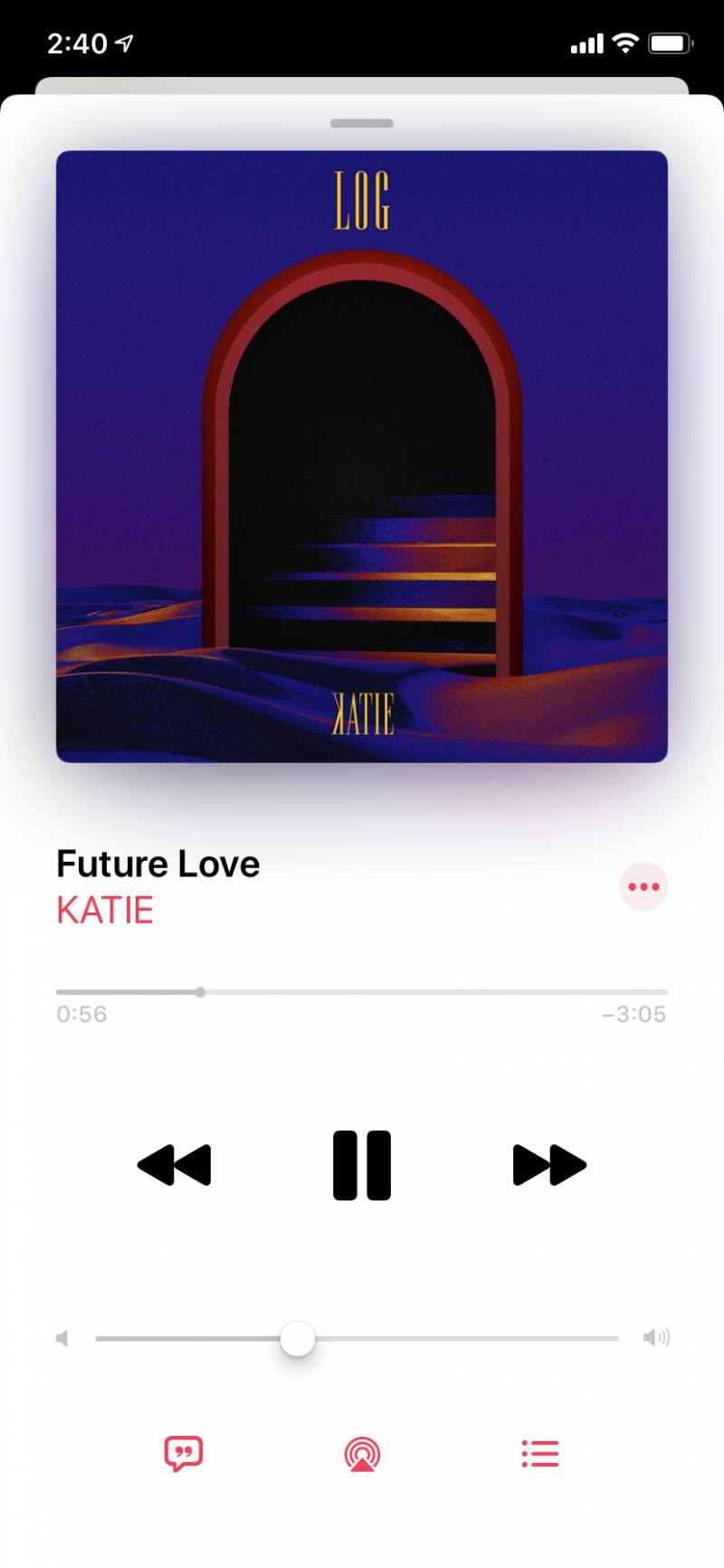Tap the grabber handle to minimize player
Image resolution: width=724 pixels, height=1568 pixels.
[362, 123]
